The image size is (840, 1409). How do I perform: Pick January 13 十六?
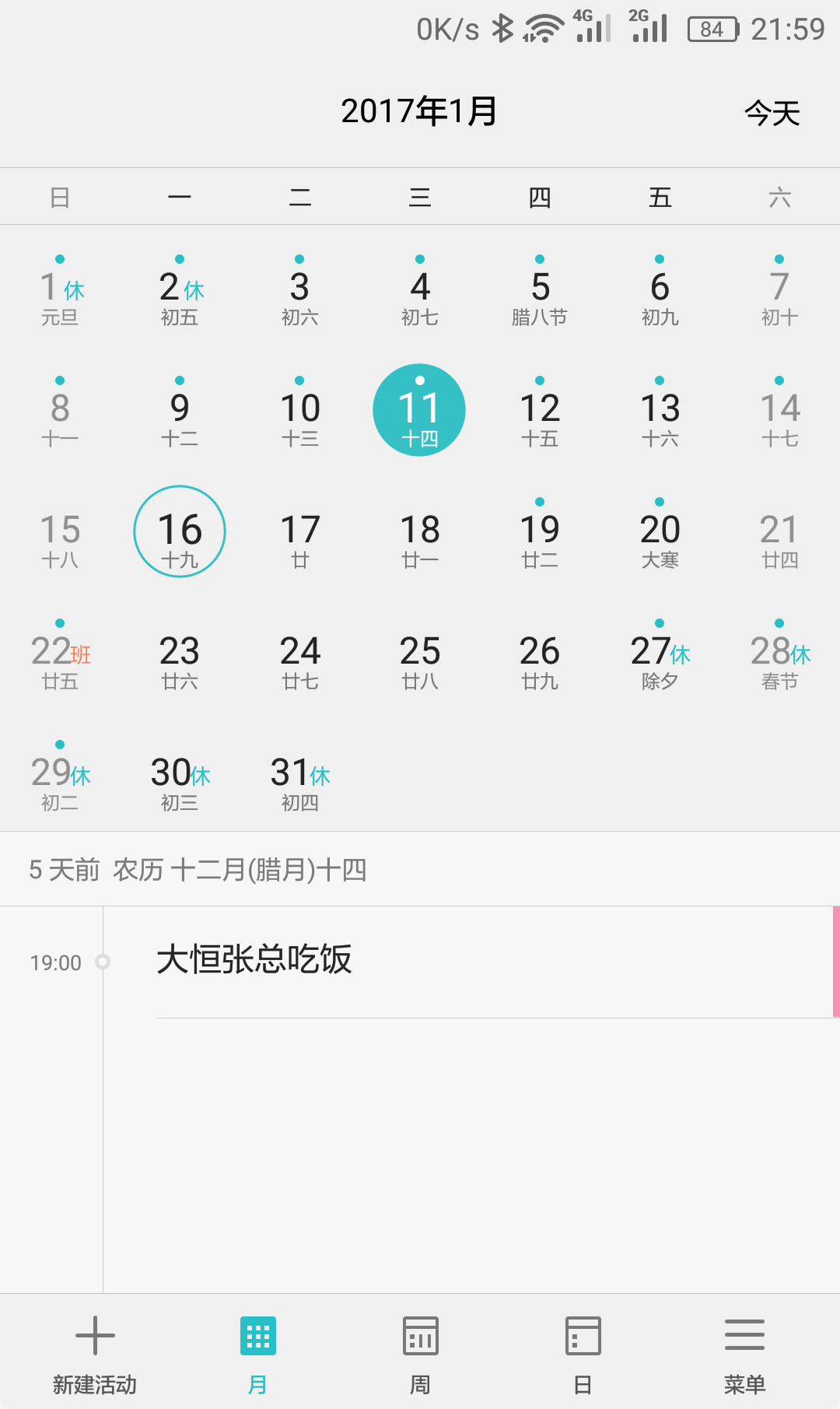[660, 417]
